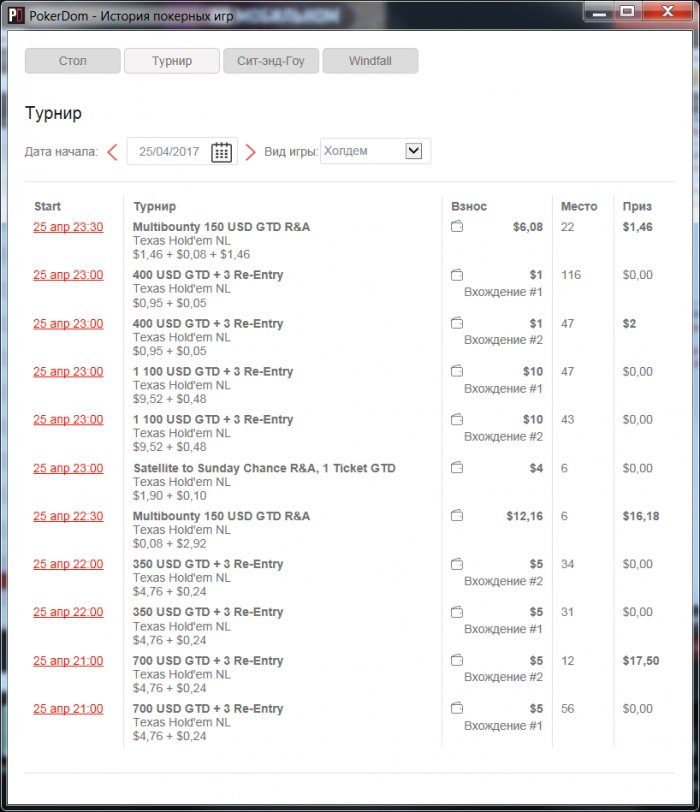Go to the next start date

[250, 152]
